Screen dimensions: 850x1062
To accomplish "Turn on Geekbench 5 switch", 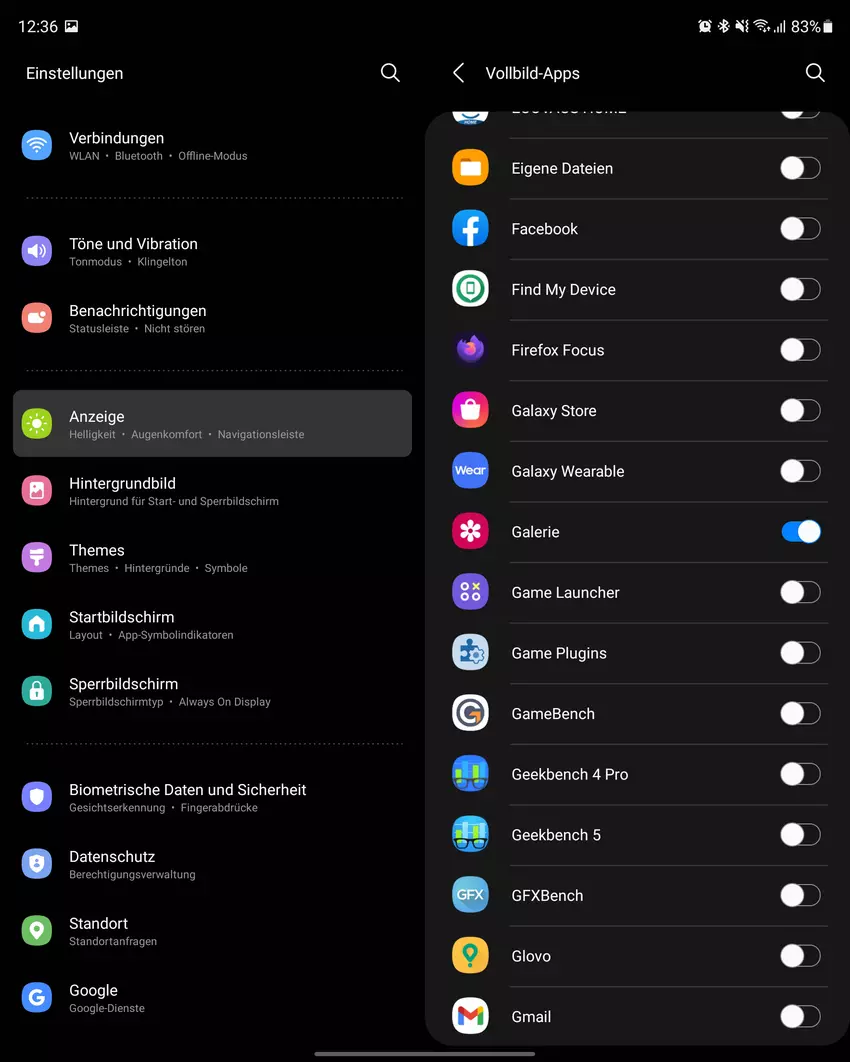I will [x=800, y=835].
